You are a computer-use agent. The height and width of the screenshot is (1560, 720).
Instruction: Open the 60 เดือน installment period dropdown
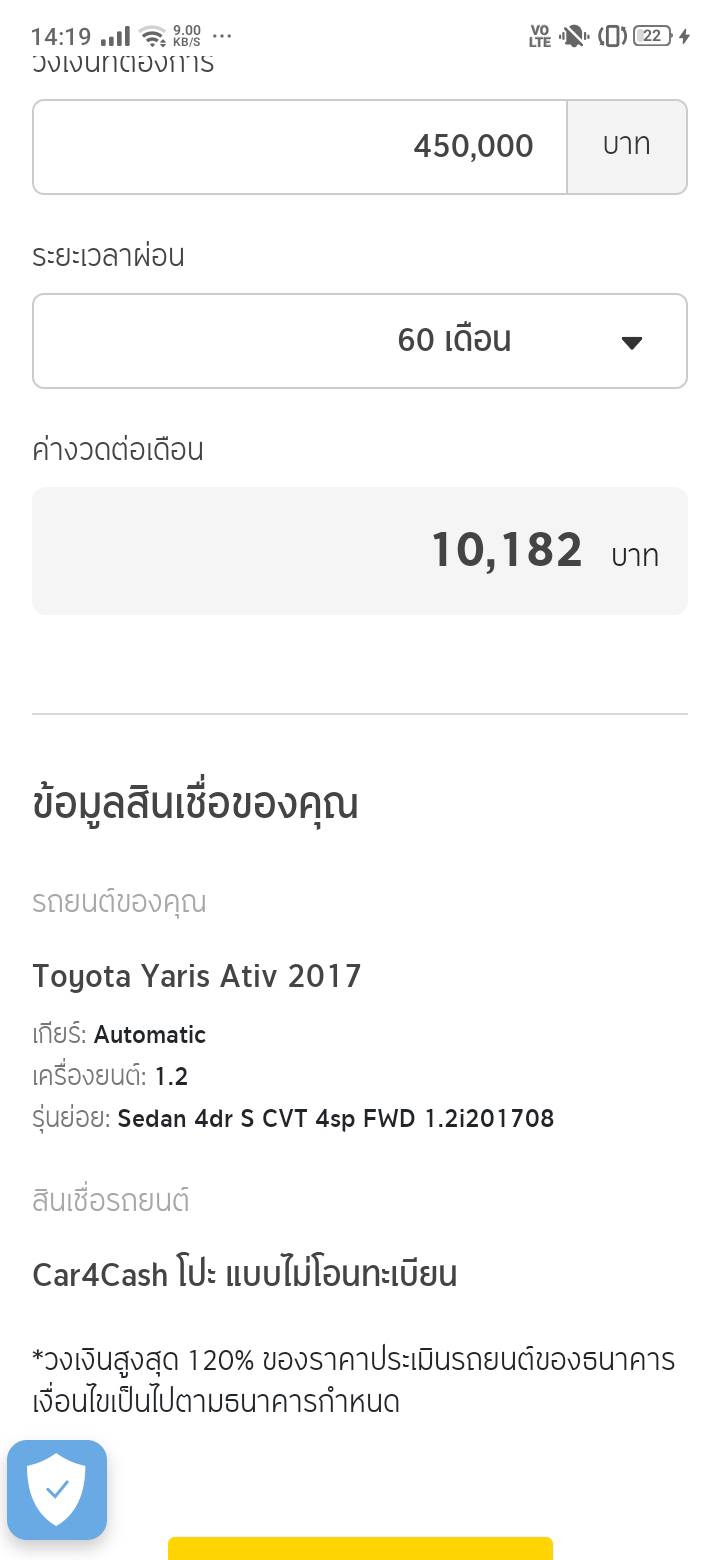click(360, 341)
